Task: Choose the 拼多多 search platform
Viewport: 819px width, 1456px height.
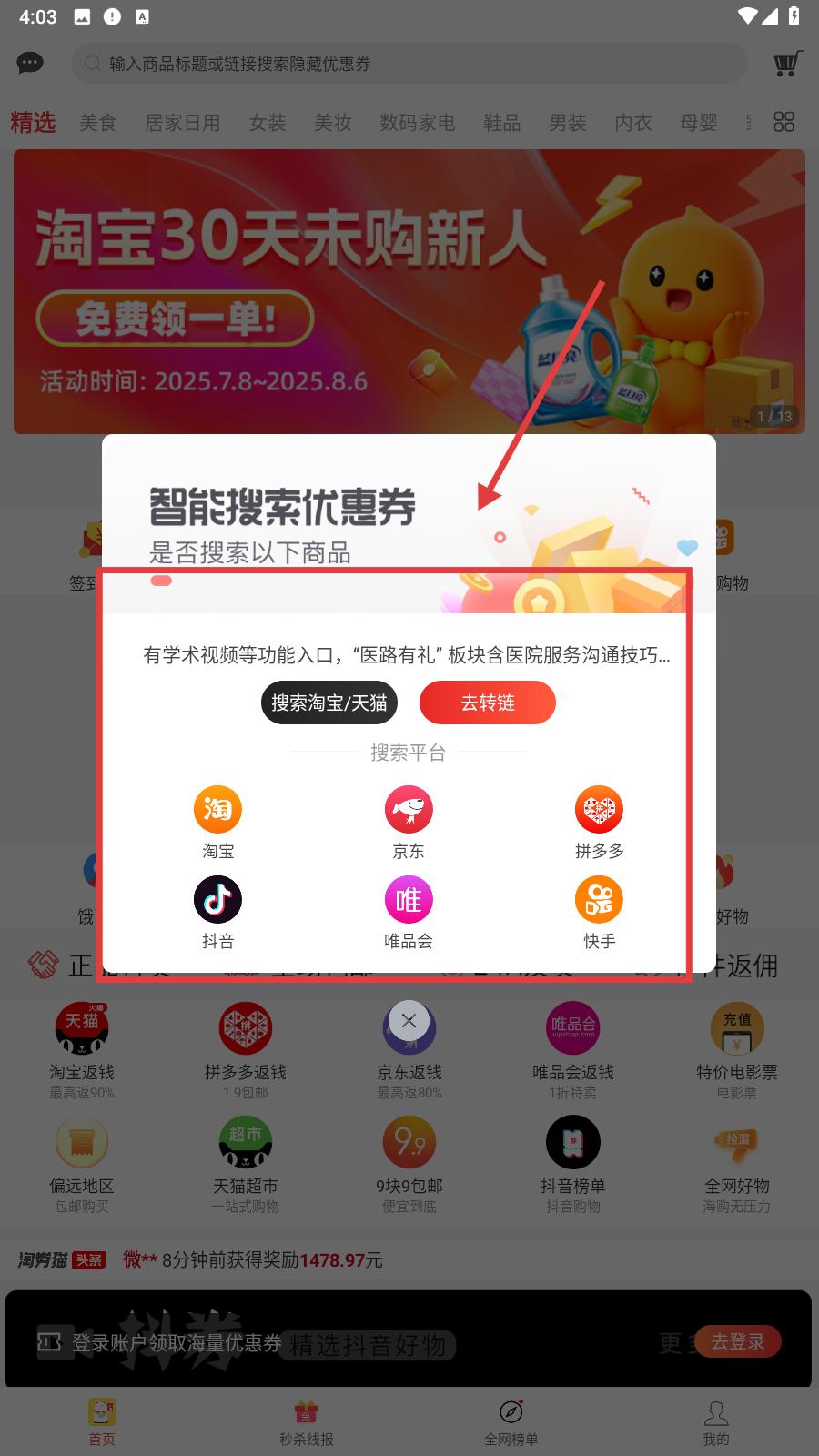Action: click(599, 809)
